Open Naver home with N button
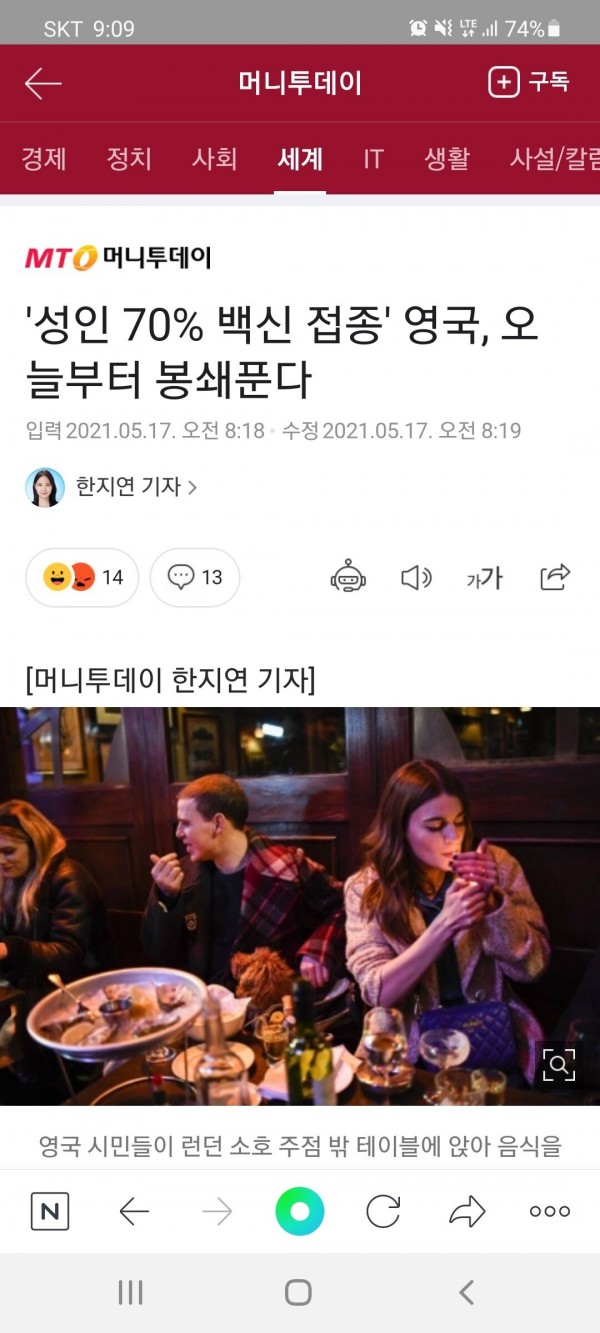600x1333 pixels. pos(50,1213)
